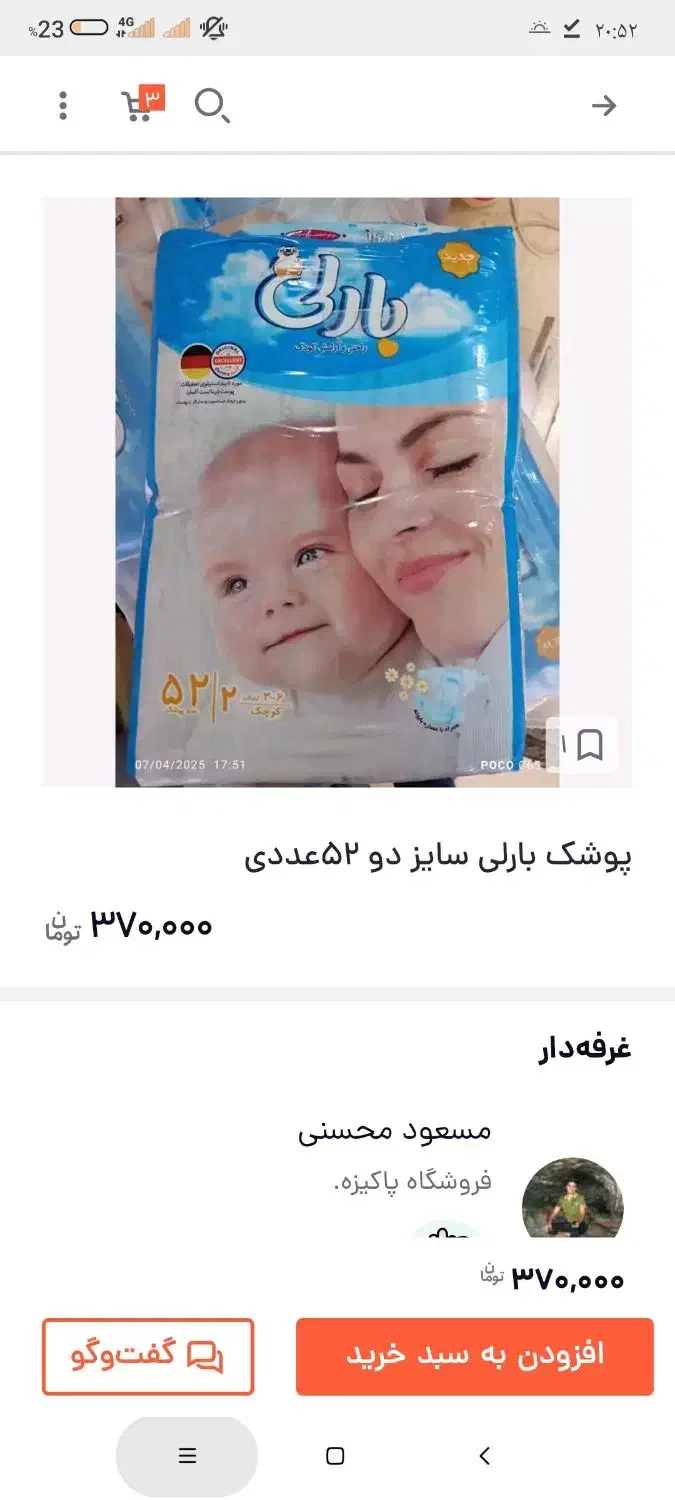
Task: Open the search icon
Action: point(211,105)
